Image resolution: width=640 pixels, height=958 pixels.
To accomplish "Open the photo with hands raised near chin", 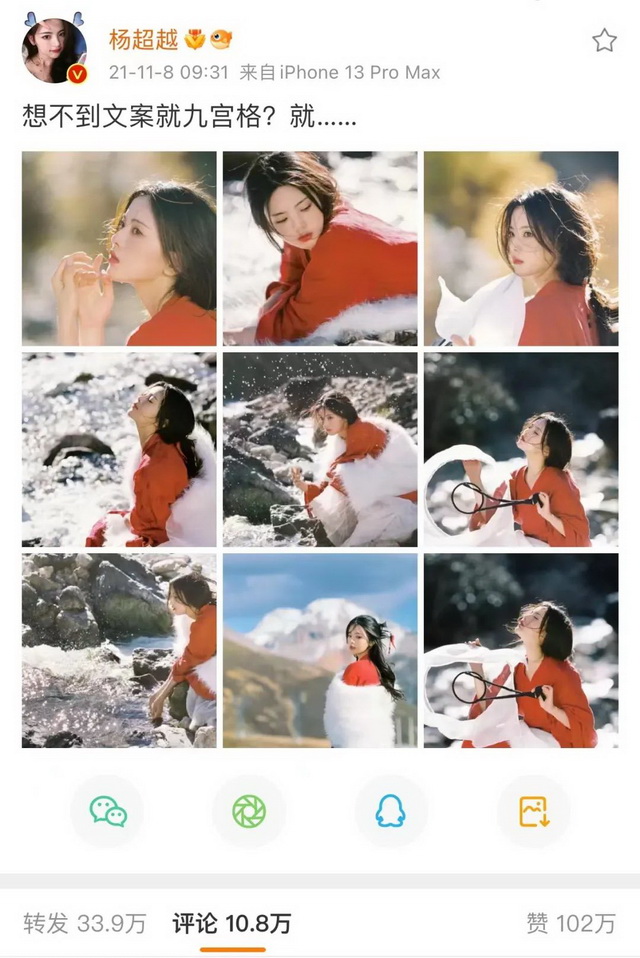I will [119, 248].
